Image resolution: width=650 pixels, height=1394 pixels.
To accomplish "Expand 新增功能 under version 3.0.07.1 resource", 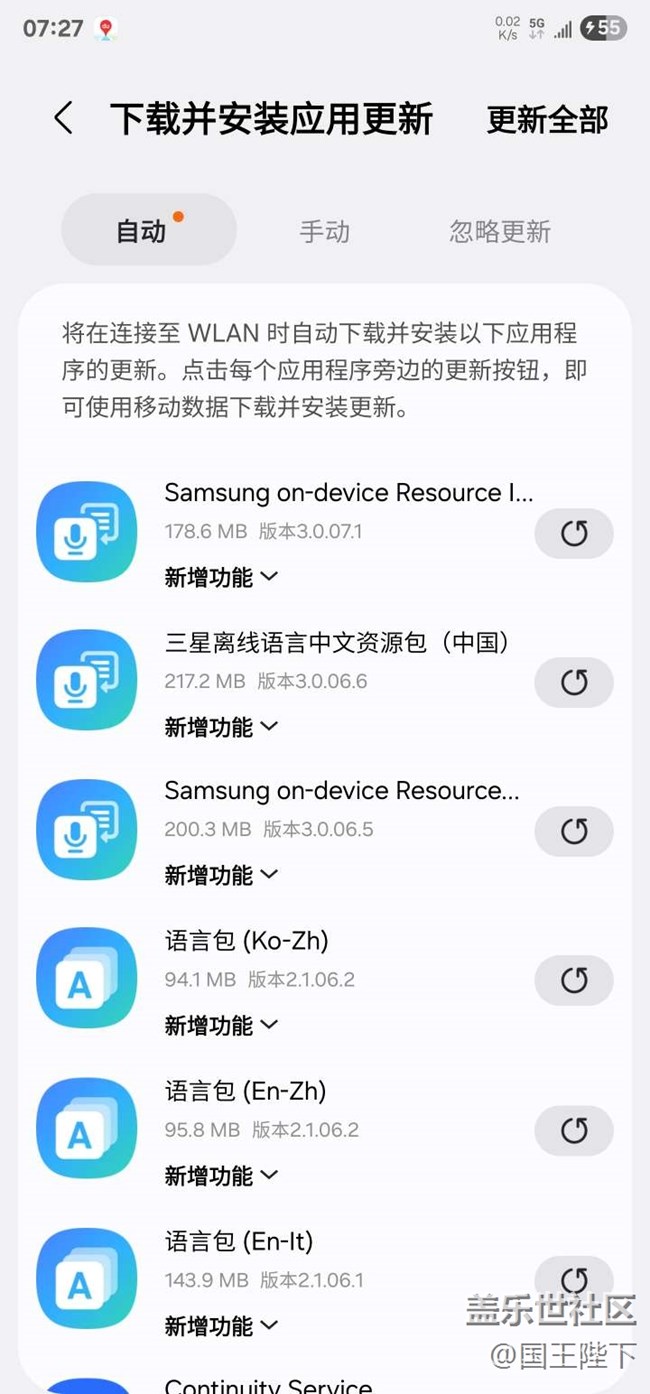I will tap(221, 577).
